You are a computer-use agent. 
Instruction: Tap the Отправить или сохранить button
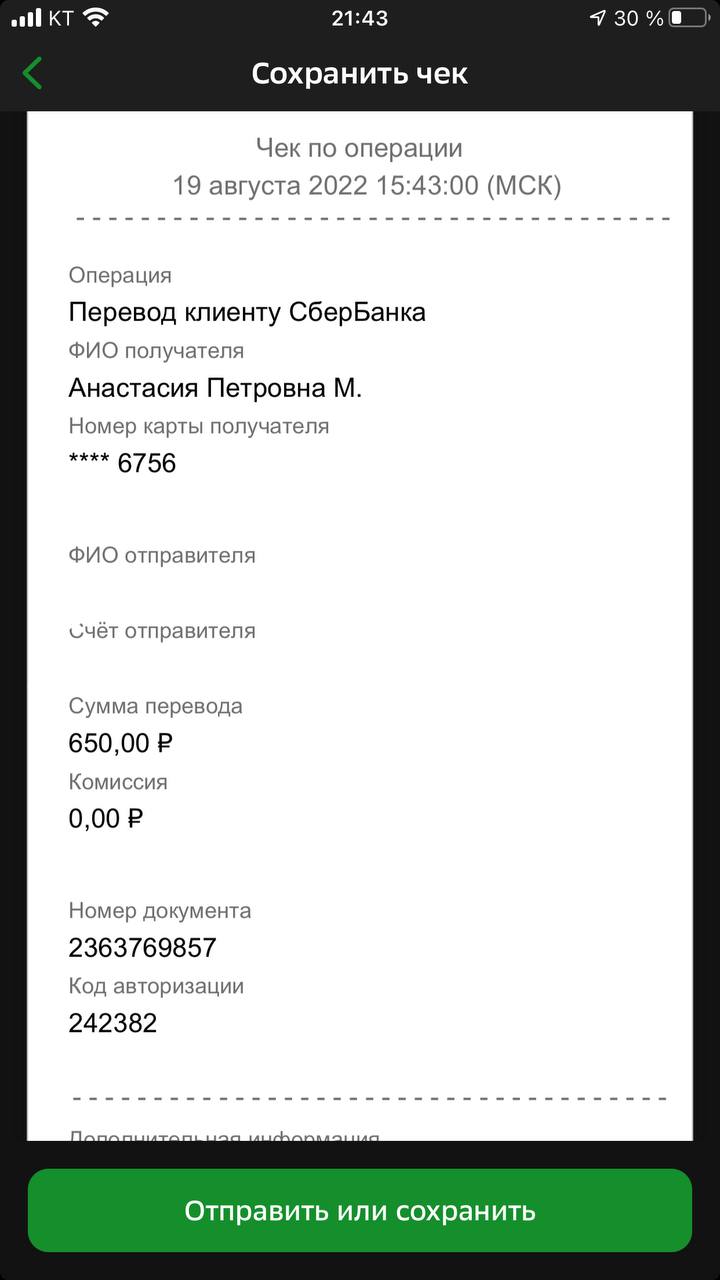coord(360,1210)
